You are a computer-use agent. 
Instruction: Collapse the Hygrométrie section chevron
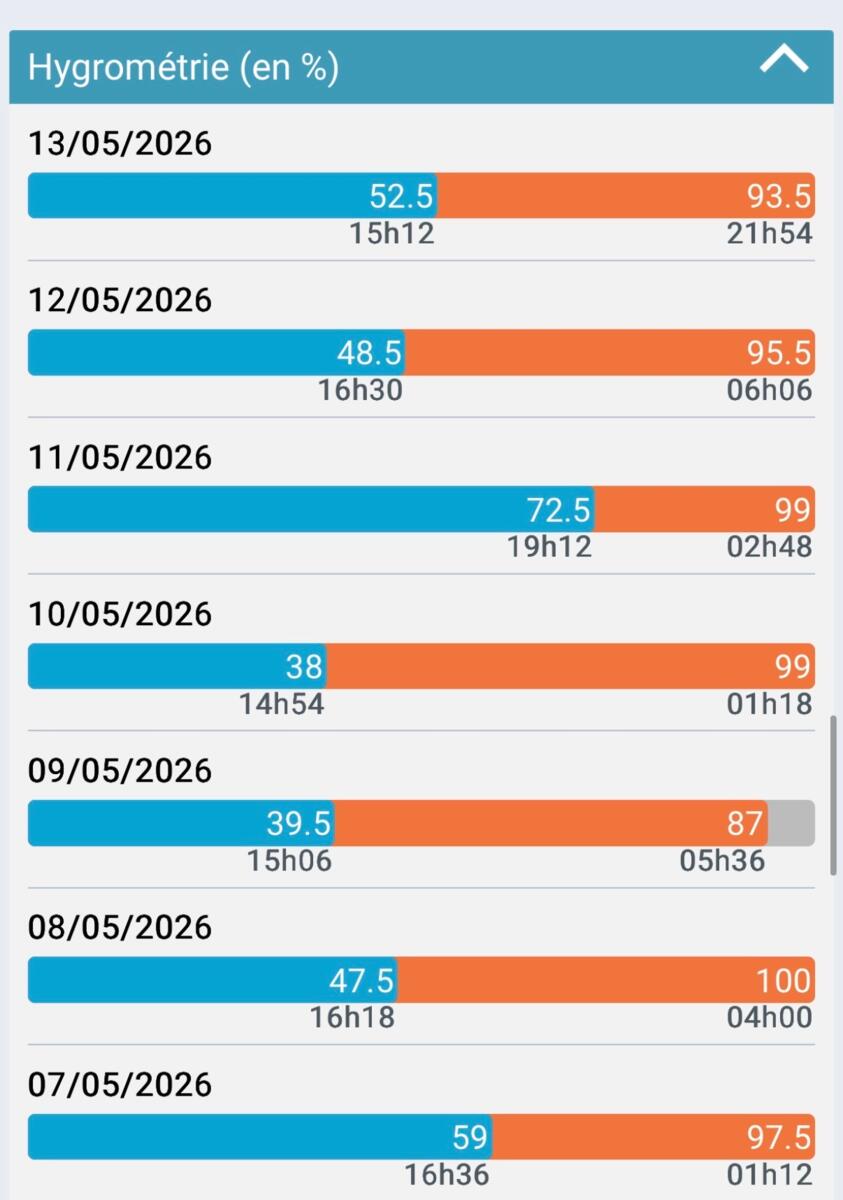pos(784,61)
